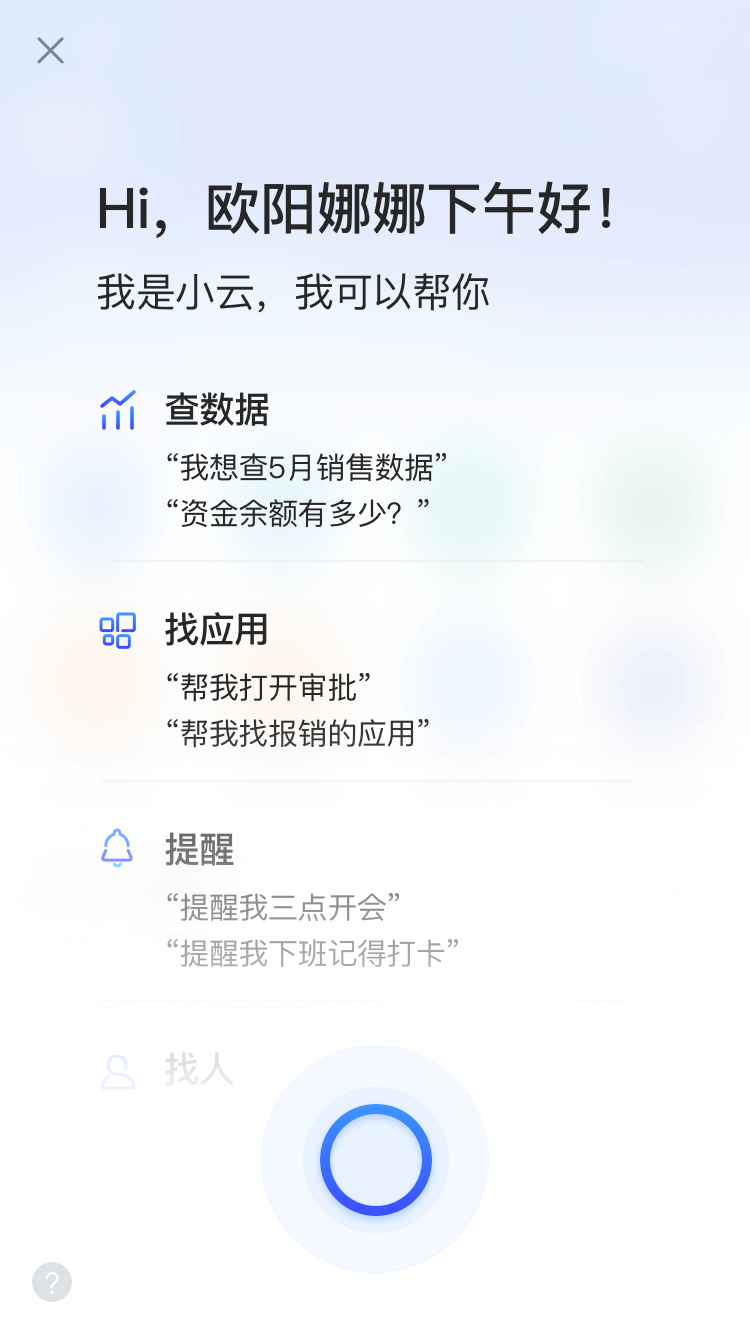Choose suggestion "帮我打开审批"

(x=269, y=687)
